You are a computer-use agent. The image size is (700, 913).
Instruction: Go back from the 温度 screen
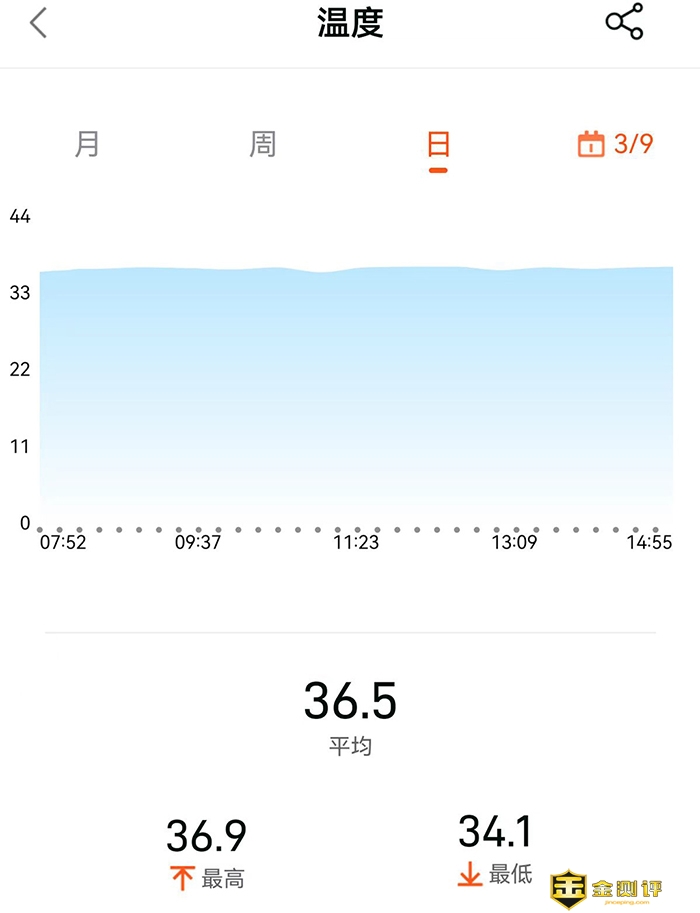coord(39,23)
